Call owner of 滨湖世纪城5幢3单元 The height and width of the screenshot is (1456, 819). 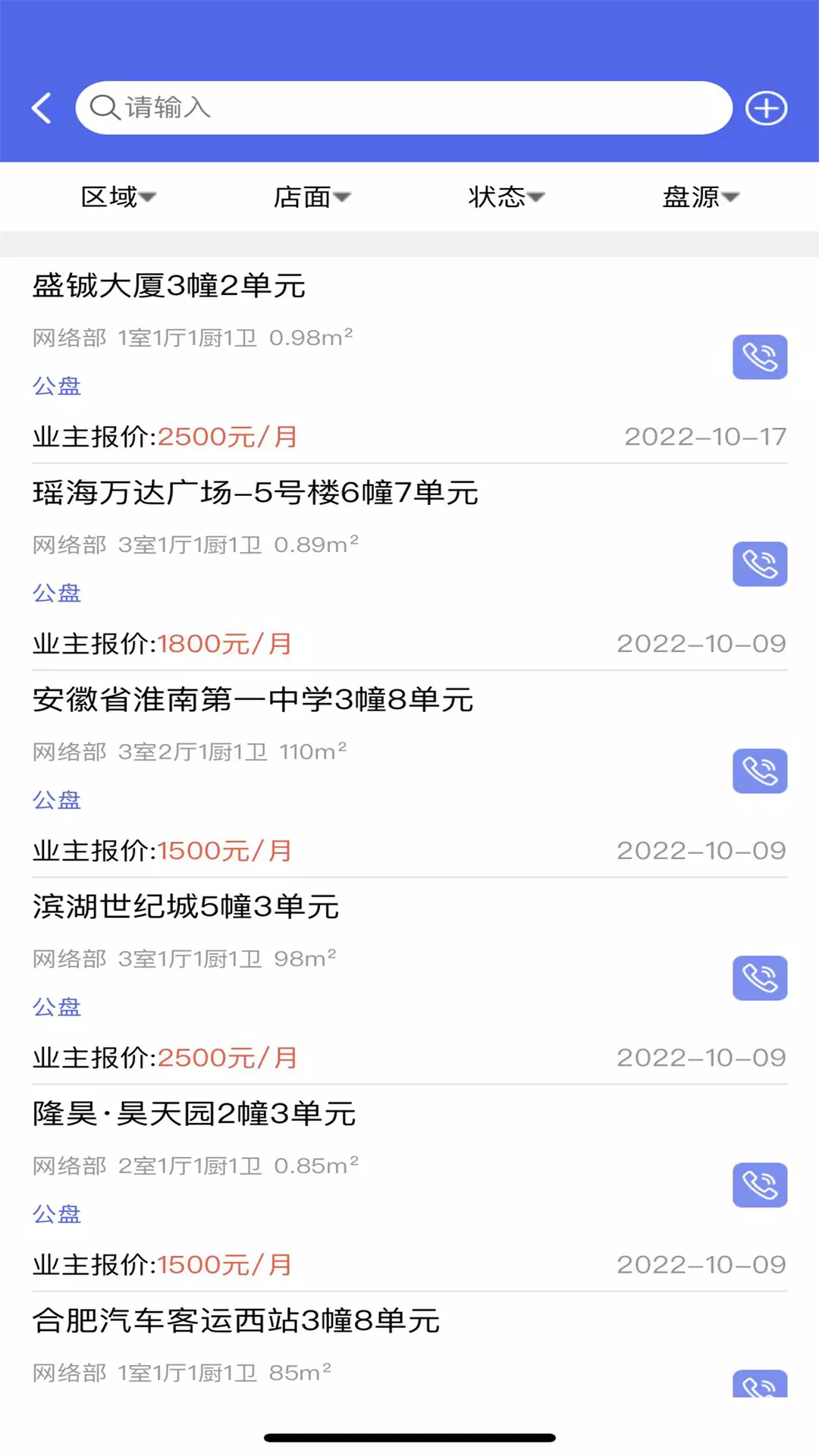[760, 977]
